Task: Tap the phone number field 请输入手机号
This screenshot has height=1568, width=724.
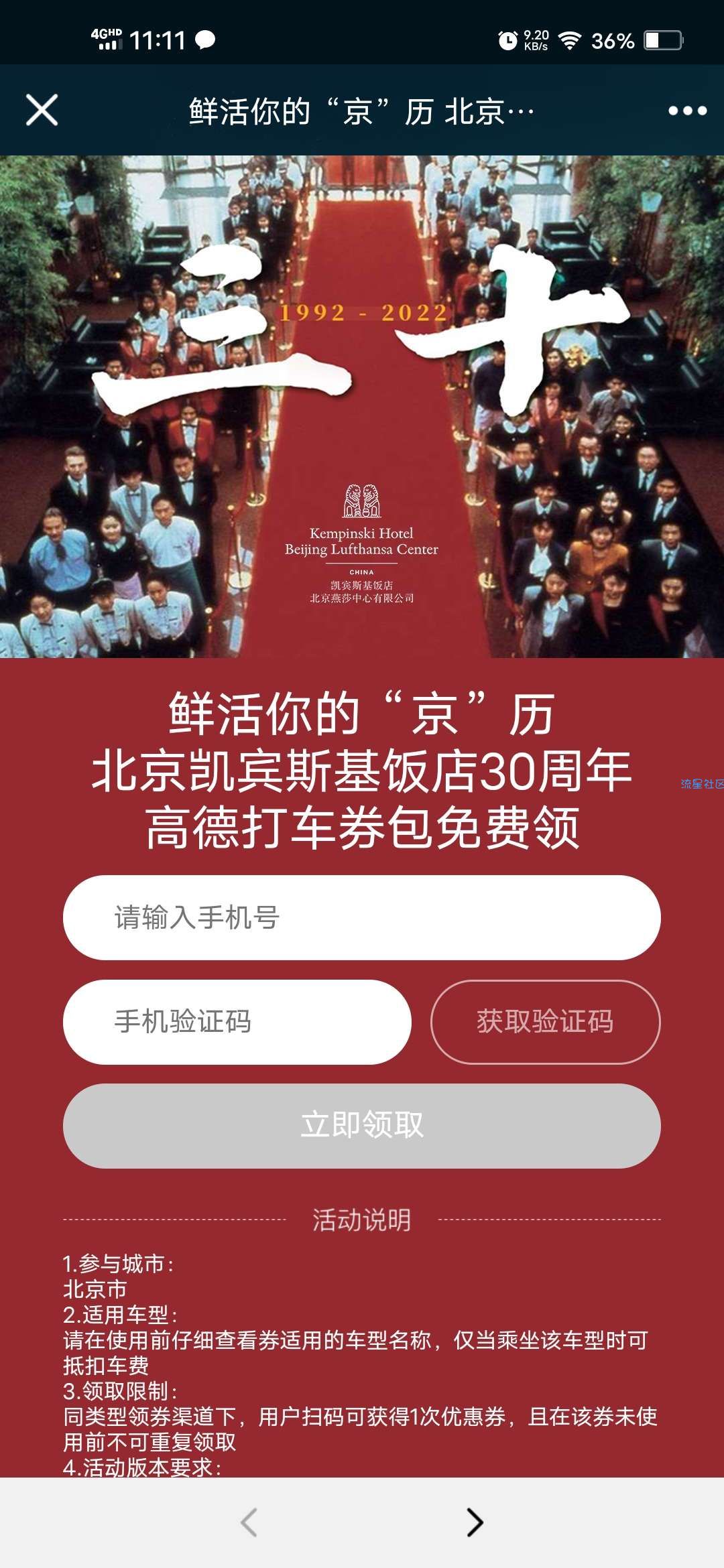Action: pos(362,917)
